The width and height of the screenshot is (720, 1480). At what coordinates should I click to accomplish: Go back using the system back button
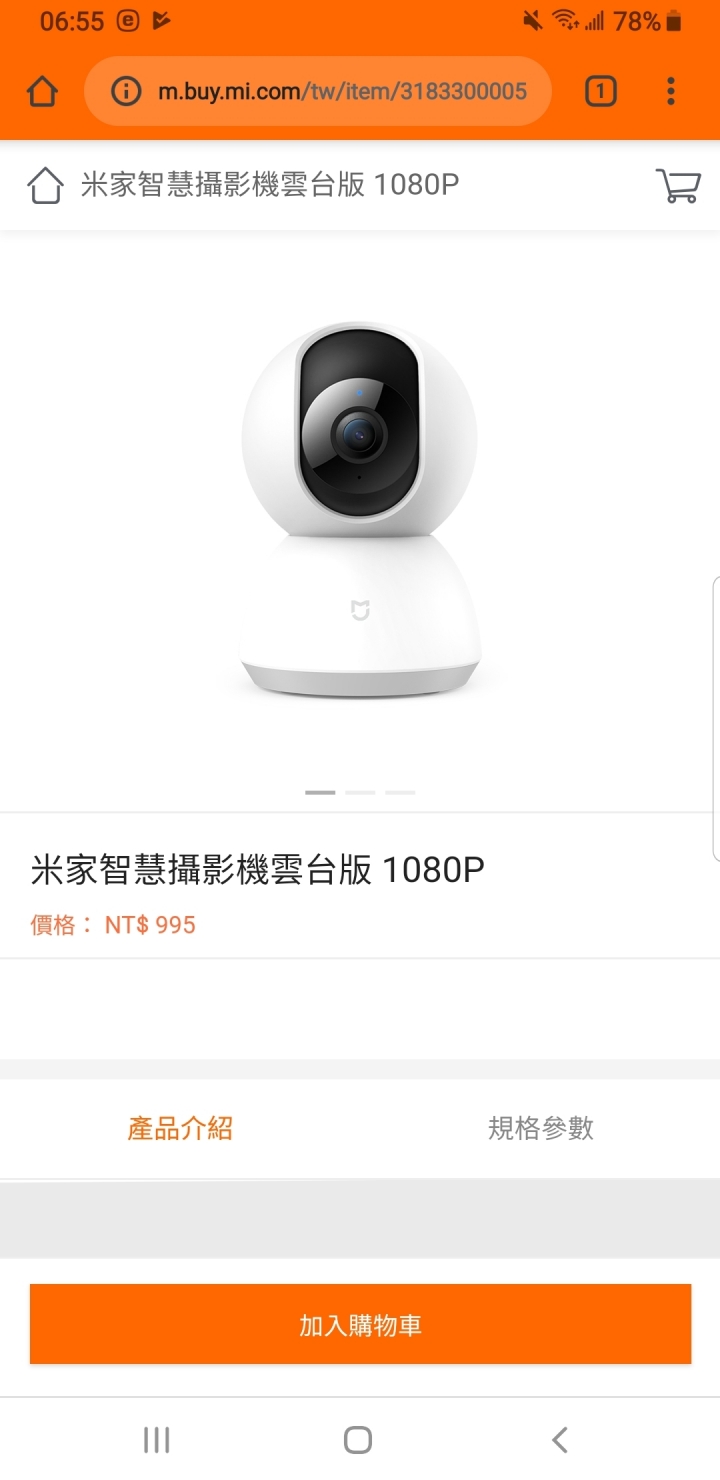(x=560, y=1440)
